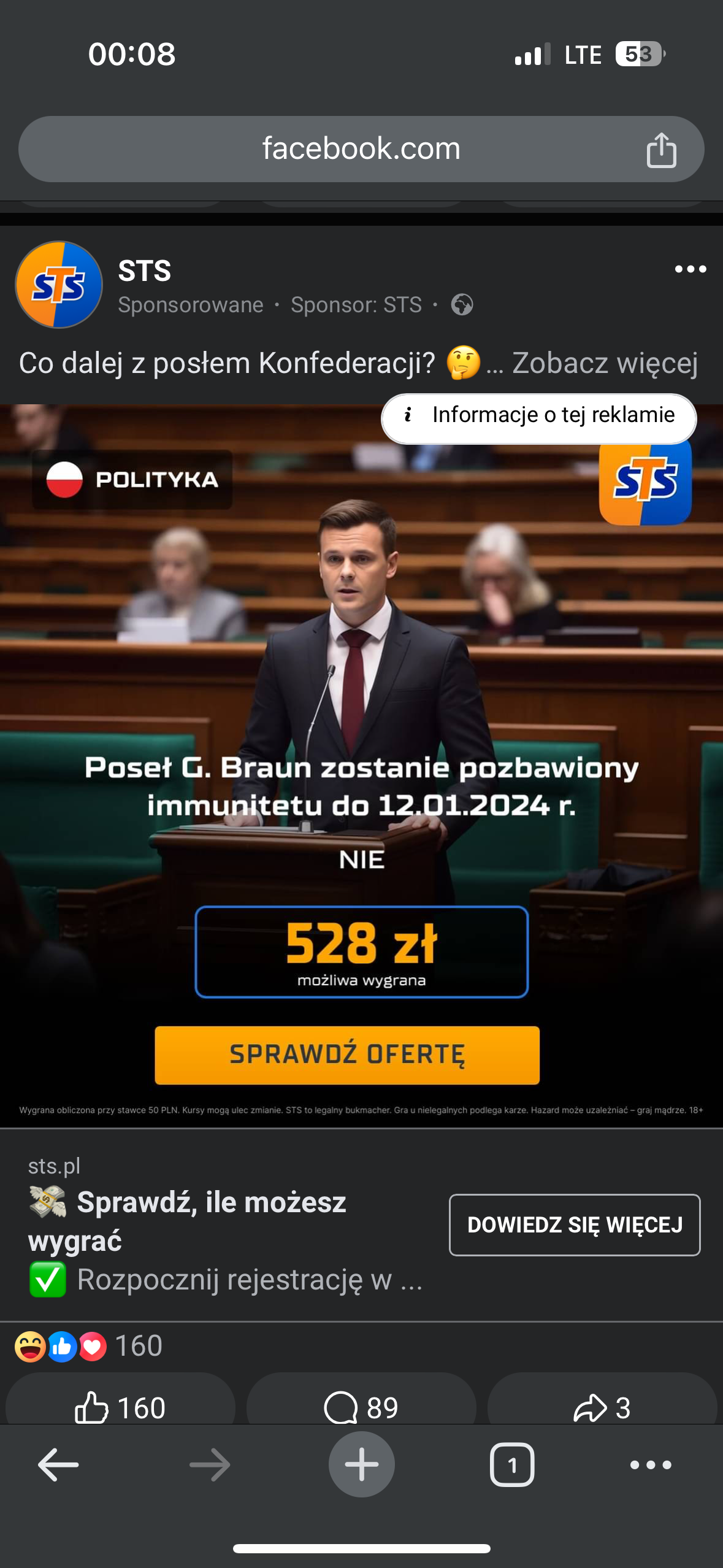Tap DOWIEDZ SIĘ WIĘCEJ button
723x1568 pixels.
click(x=574, y=1224)
